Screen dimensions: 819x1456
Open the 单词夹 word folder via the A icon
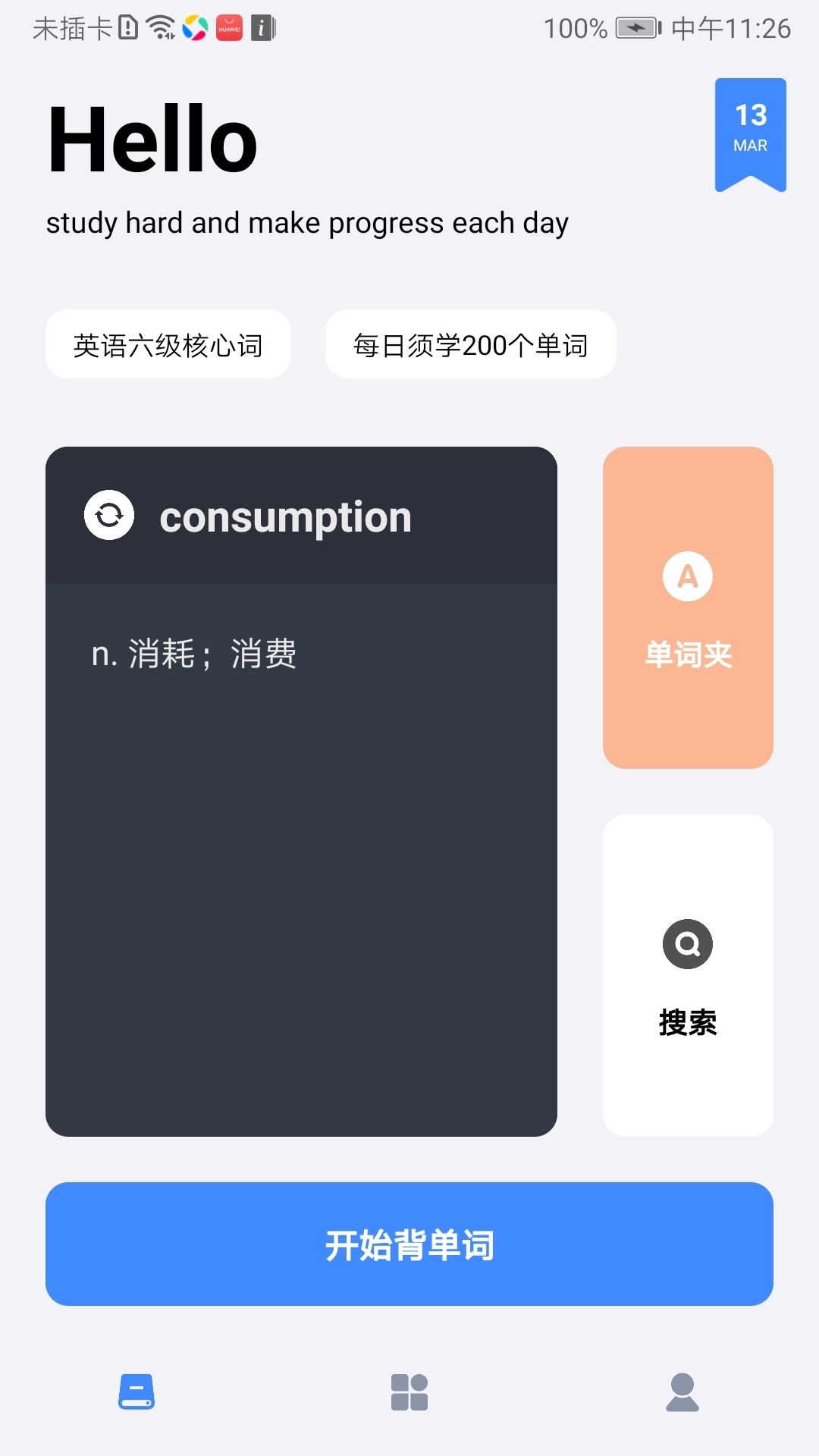coord(687,576)
